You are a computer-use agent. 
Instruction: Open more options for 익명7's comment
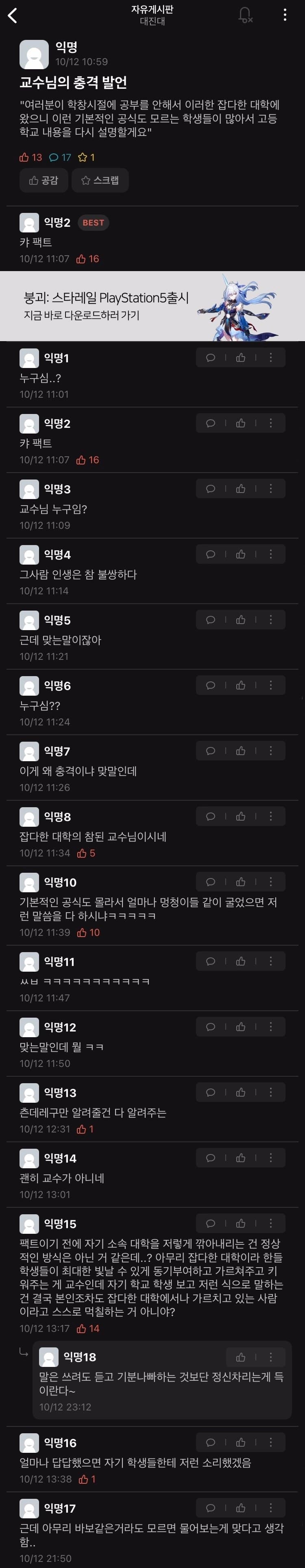click(270, 751)
